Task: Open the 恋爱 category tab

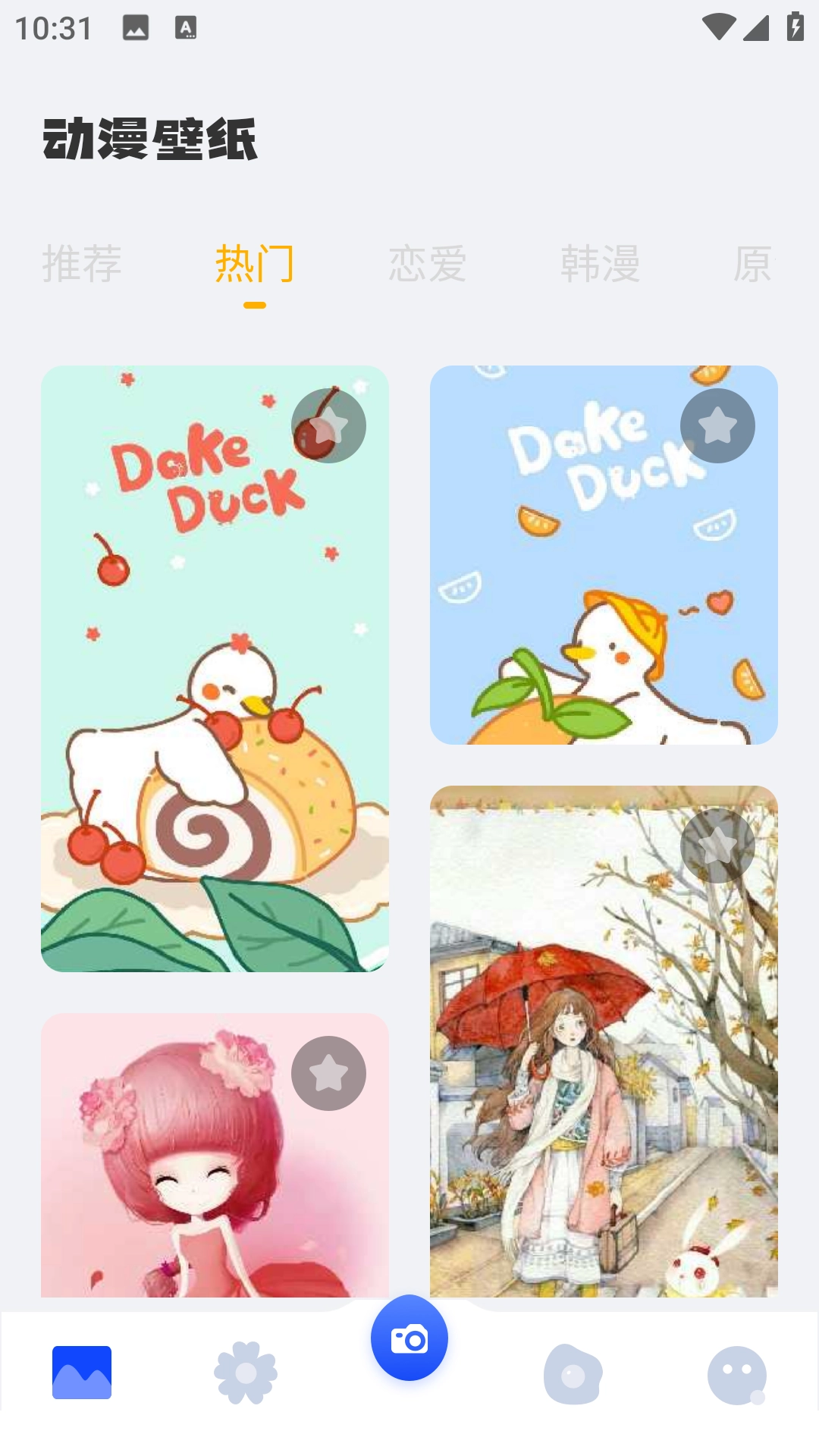Action: pyautogui.click(x=428, y=264)
